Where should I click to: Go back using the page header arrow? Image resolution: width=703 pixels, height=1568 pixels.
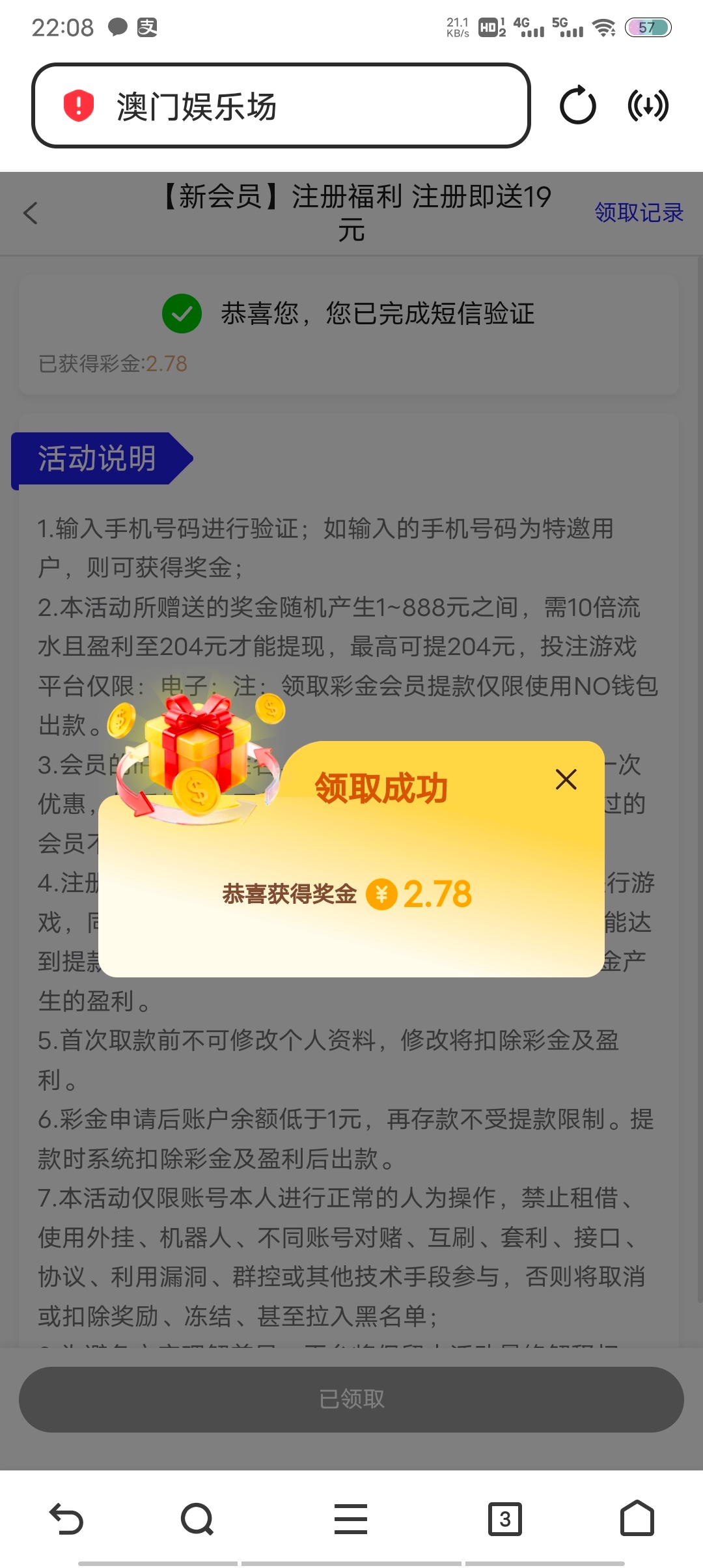(x=31, y=213)
